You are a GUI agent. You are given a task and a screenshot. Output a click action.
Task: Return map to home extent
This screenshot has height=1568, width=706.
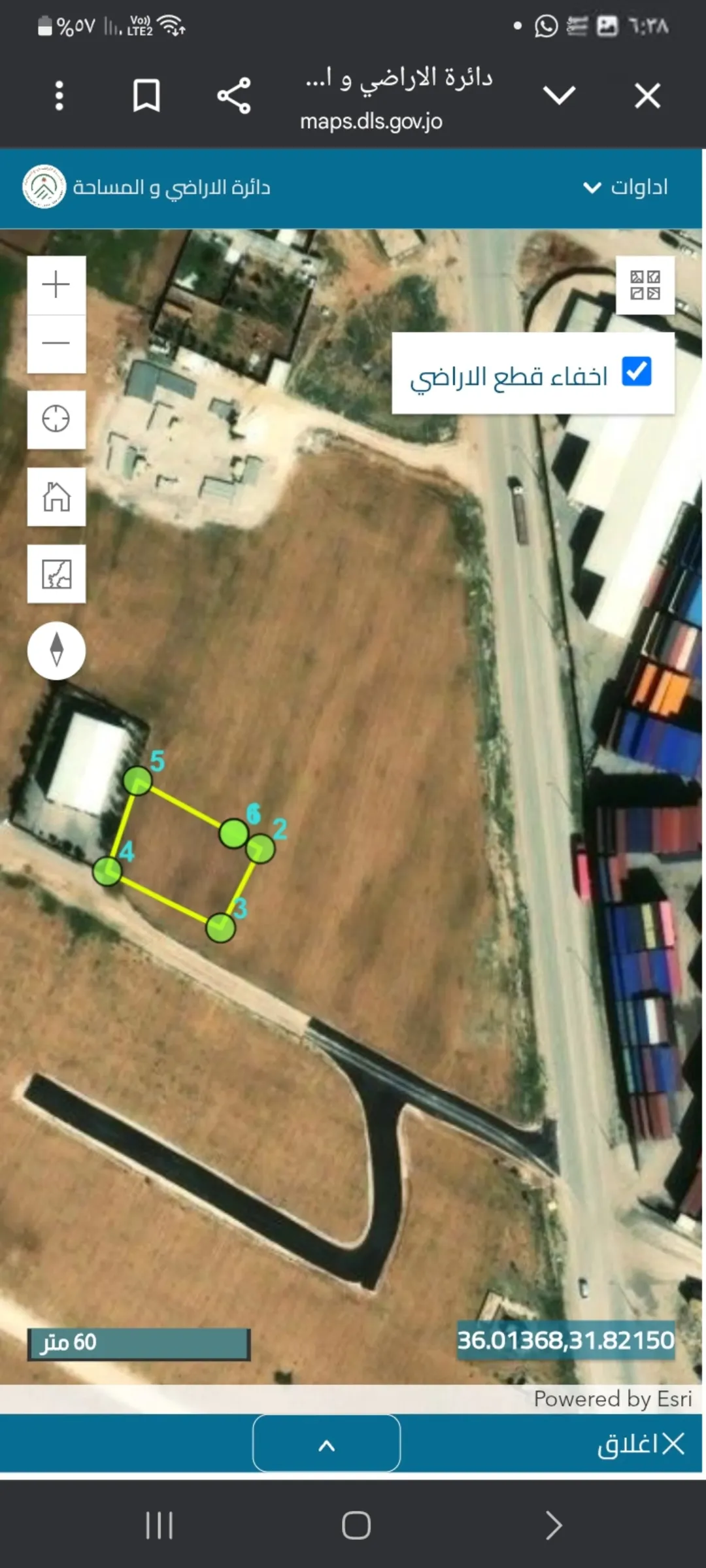tap(56, 497)
